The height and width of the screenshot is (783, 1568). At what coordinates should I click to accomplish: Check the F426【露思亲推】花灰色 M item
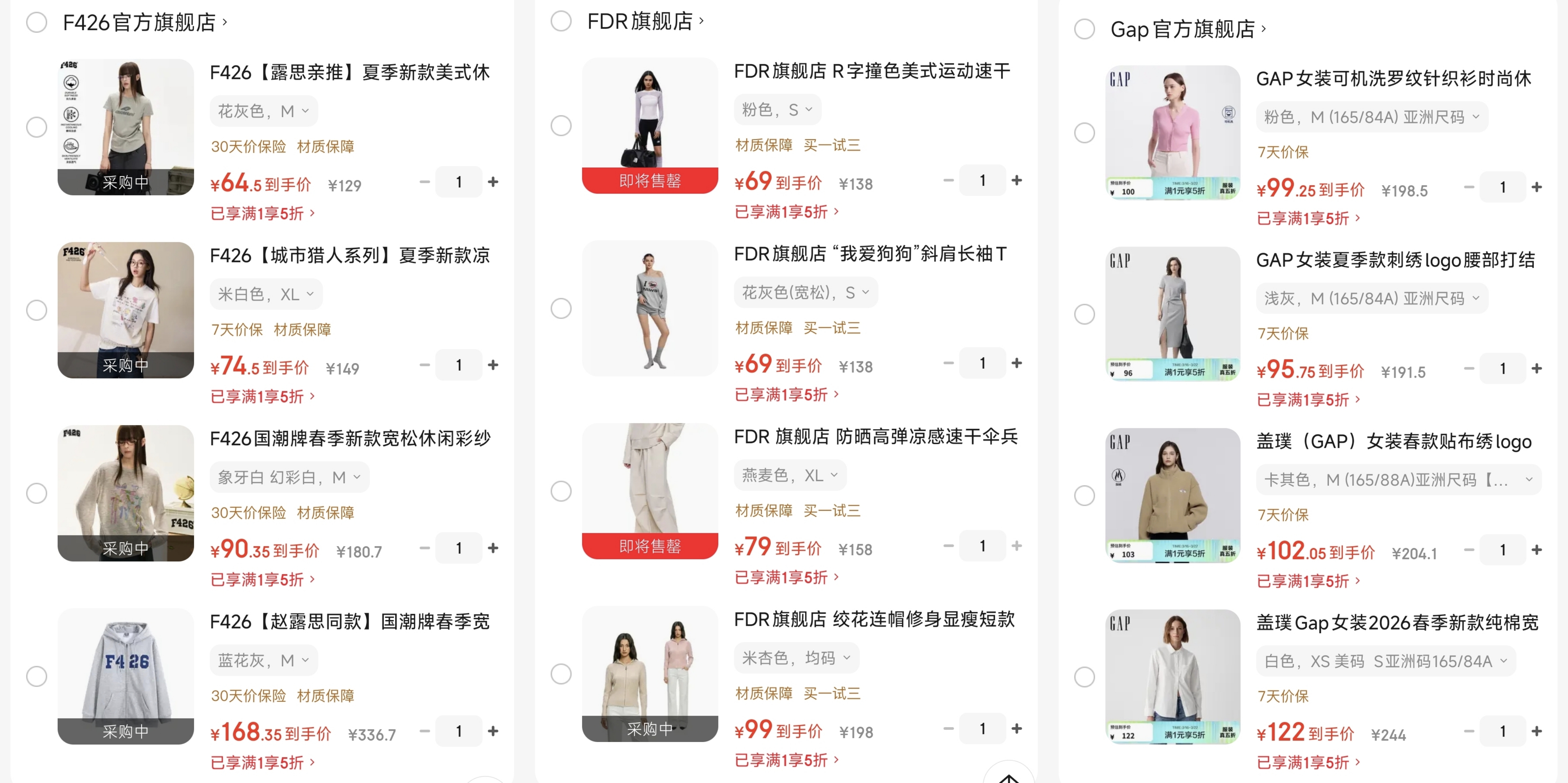(x=37, y=127)
